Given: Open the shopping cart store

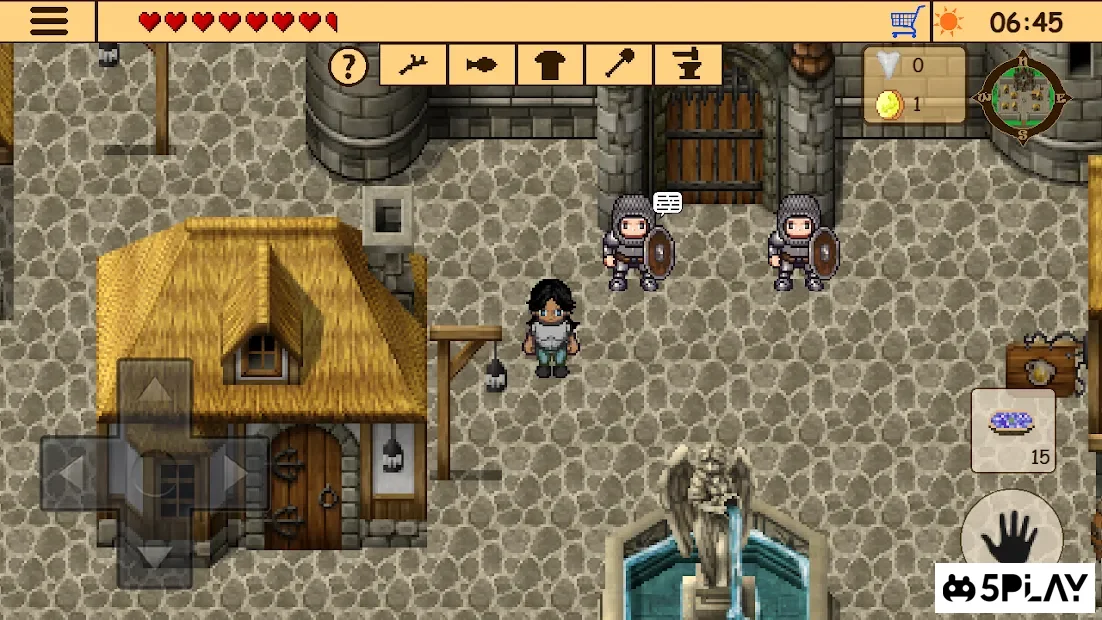Looking at the screenshot, I should tap(906, 21).
